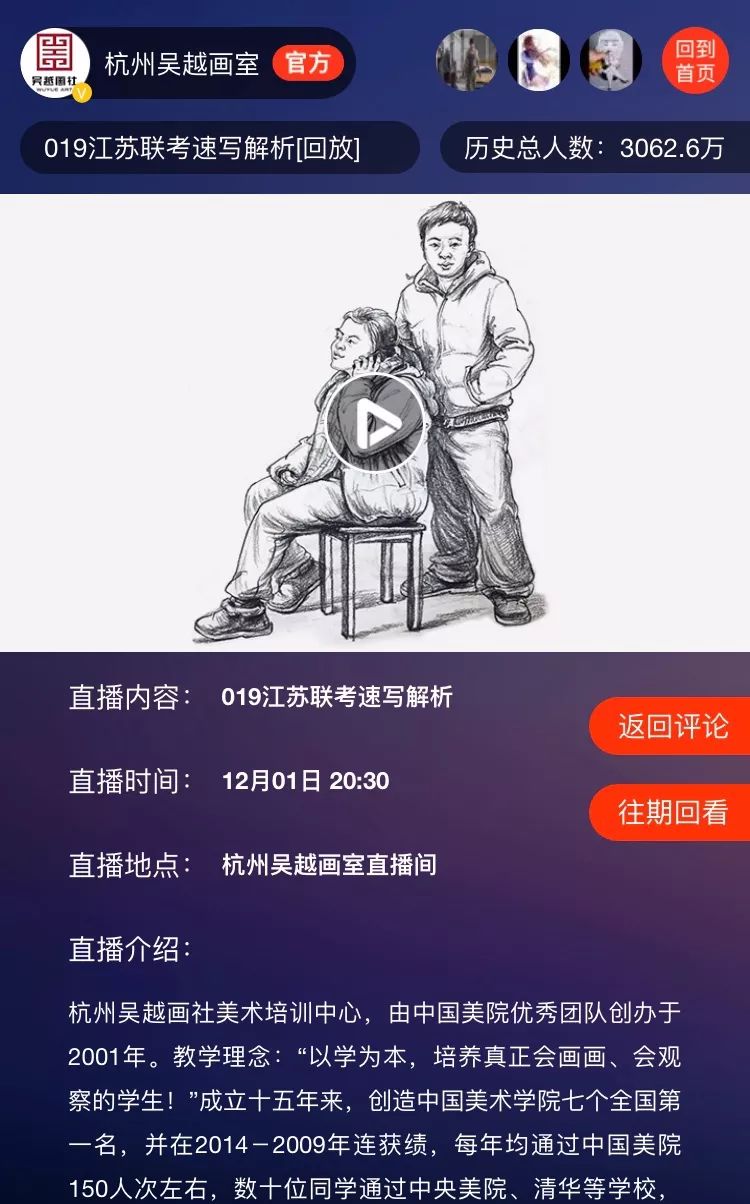This screenshot has width=750, height=1204.
Task: Open 杭州吴越画室 profile avatar
Action: tap(55, 63)
